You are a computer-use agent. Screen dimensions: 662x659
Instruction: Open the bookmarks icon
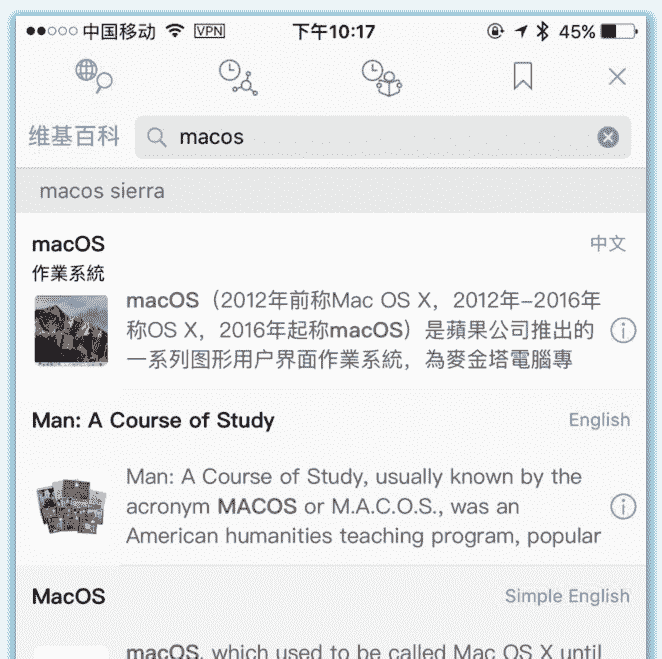point(522,77)
